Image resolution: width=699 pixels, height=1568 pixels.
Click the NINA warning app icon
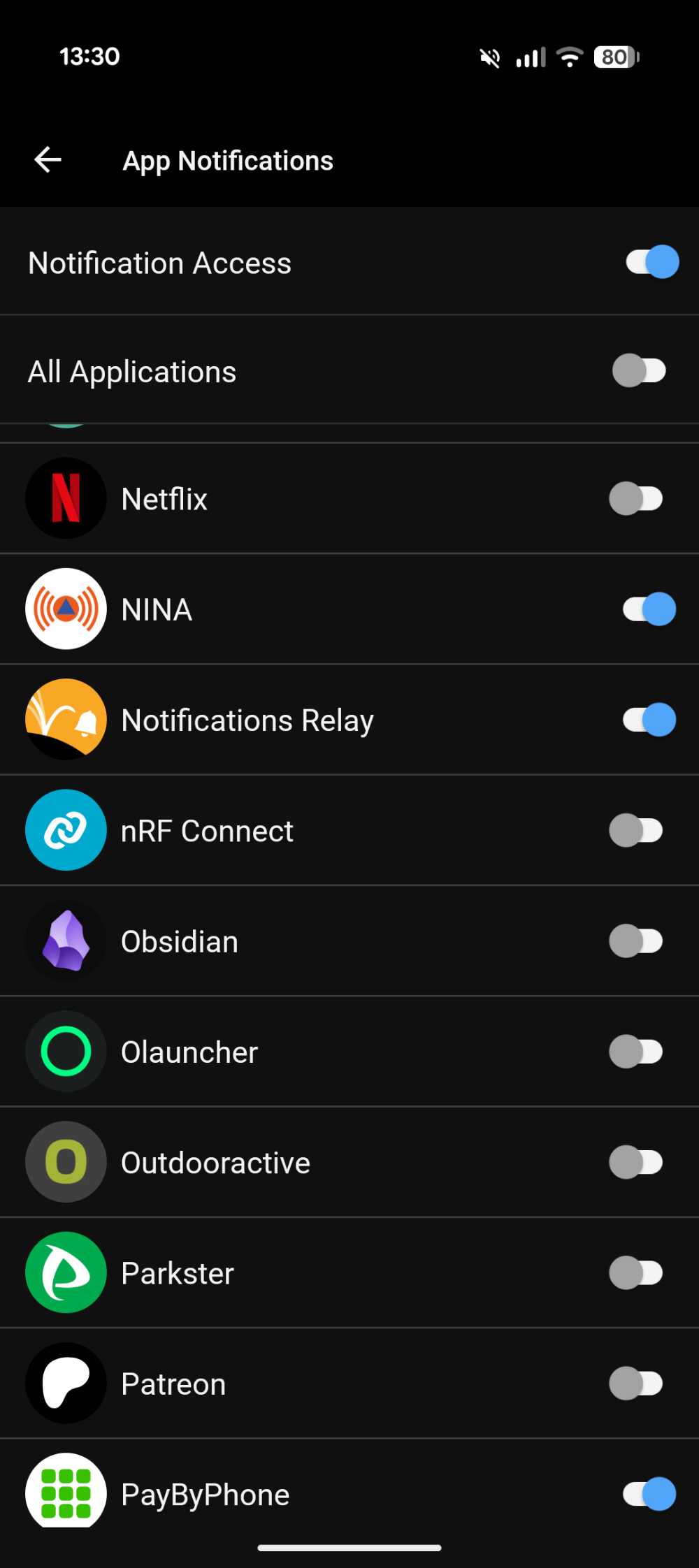pyautogui.click(x=65, y=608)
